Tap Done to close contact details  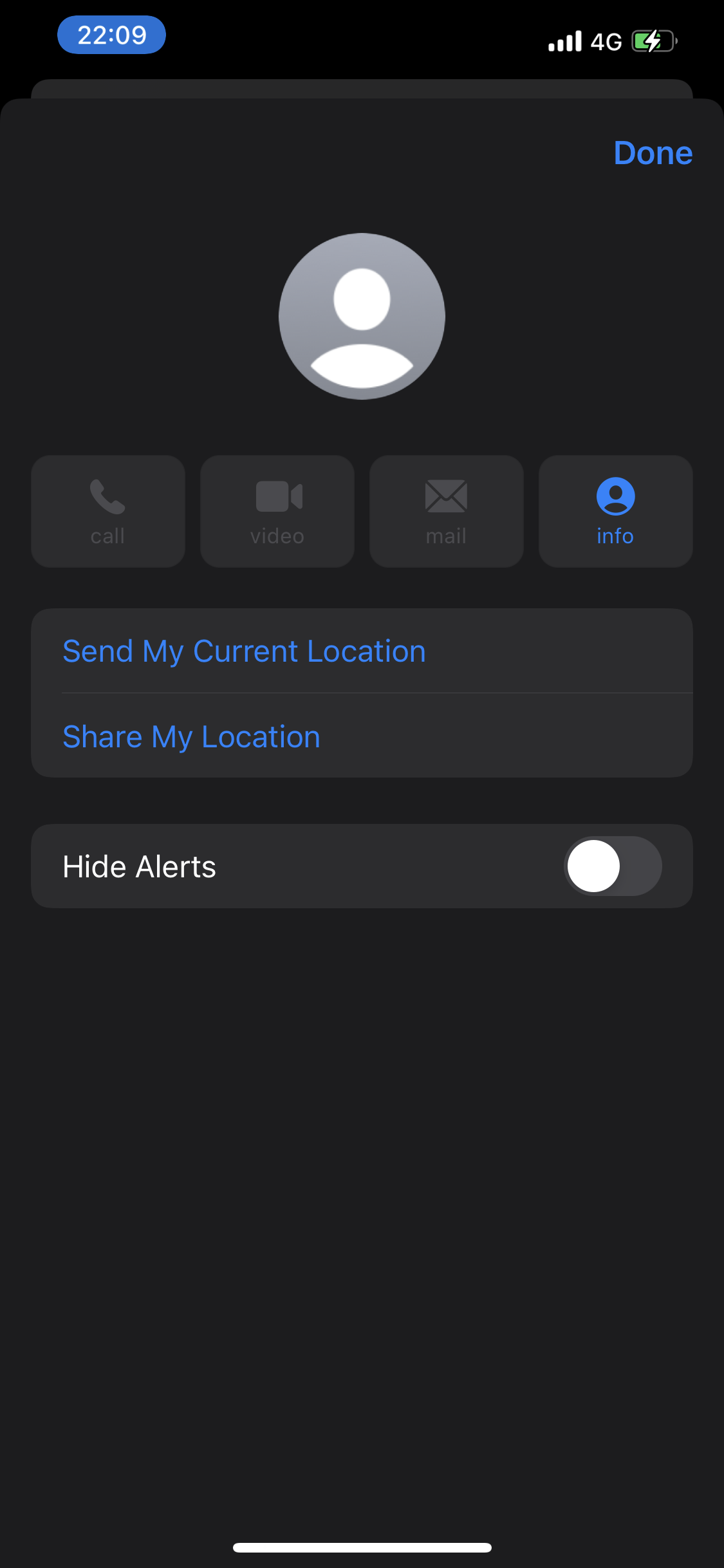pos(653,153)
